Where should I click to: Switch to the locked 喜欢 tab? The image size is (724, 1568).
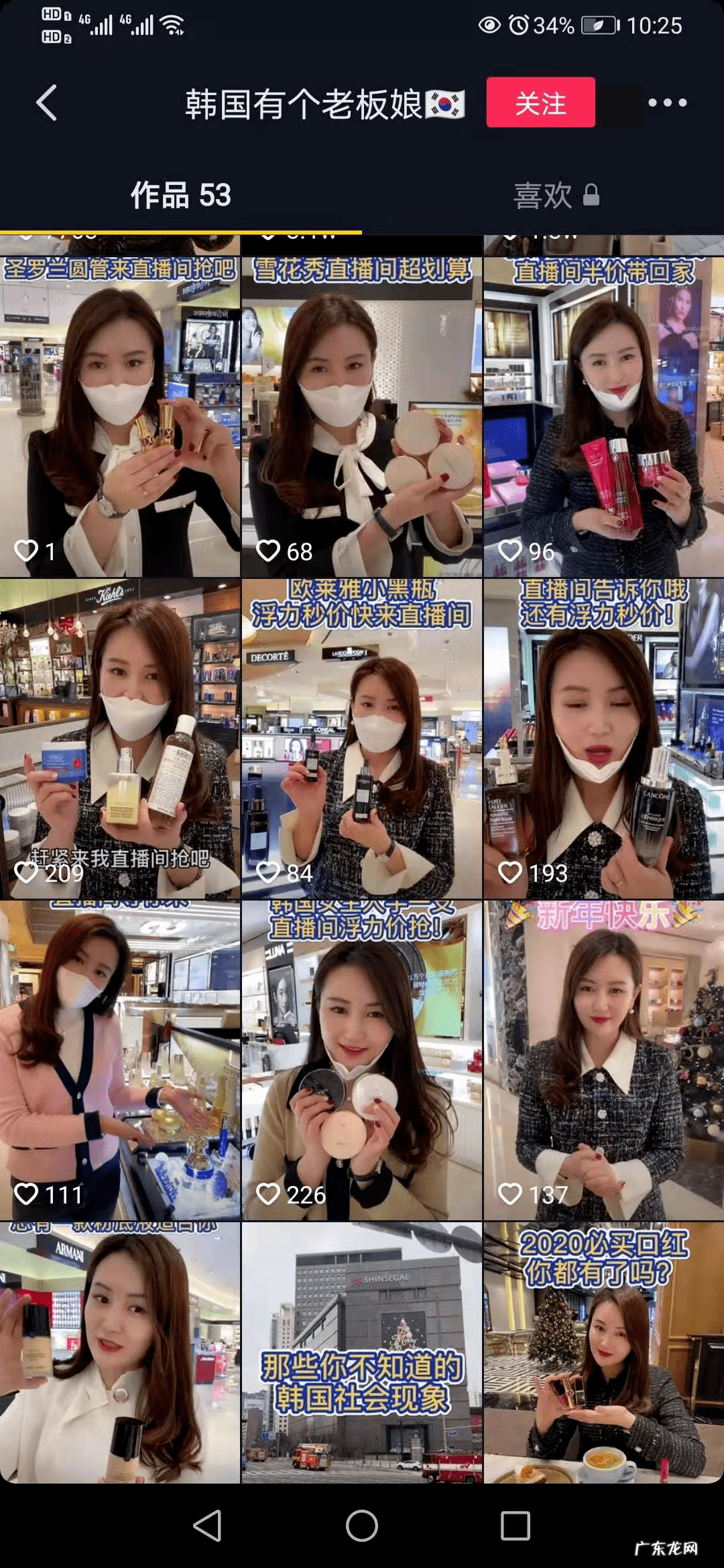[555, 195]
